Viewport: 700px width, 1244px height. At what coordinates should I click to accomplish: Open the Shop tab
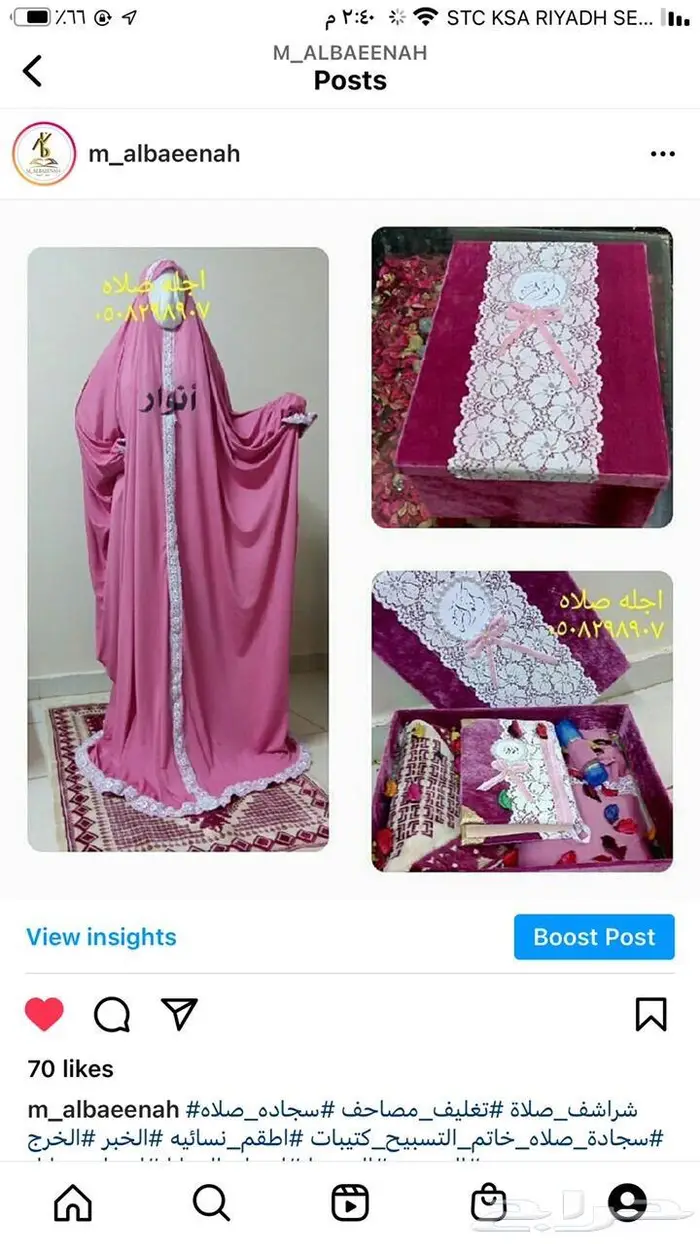(x=488, y=1202)
